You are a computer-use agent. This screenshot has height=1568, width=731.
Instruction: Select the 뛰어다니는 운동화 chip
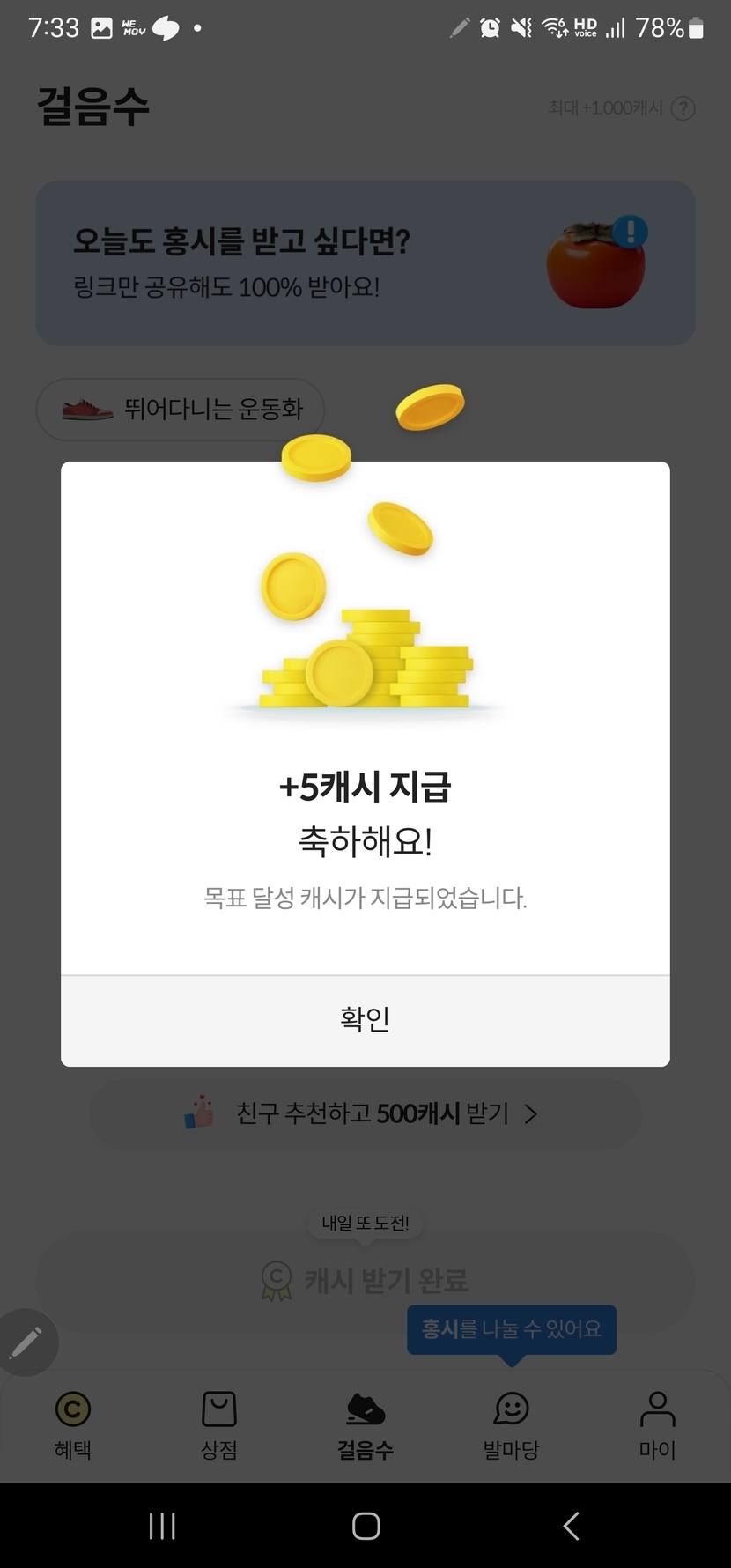(181, 409)
